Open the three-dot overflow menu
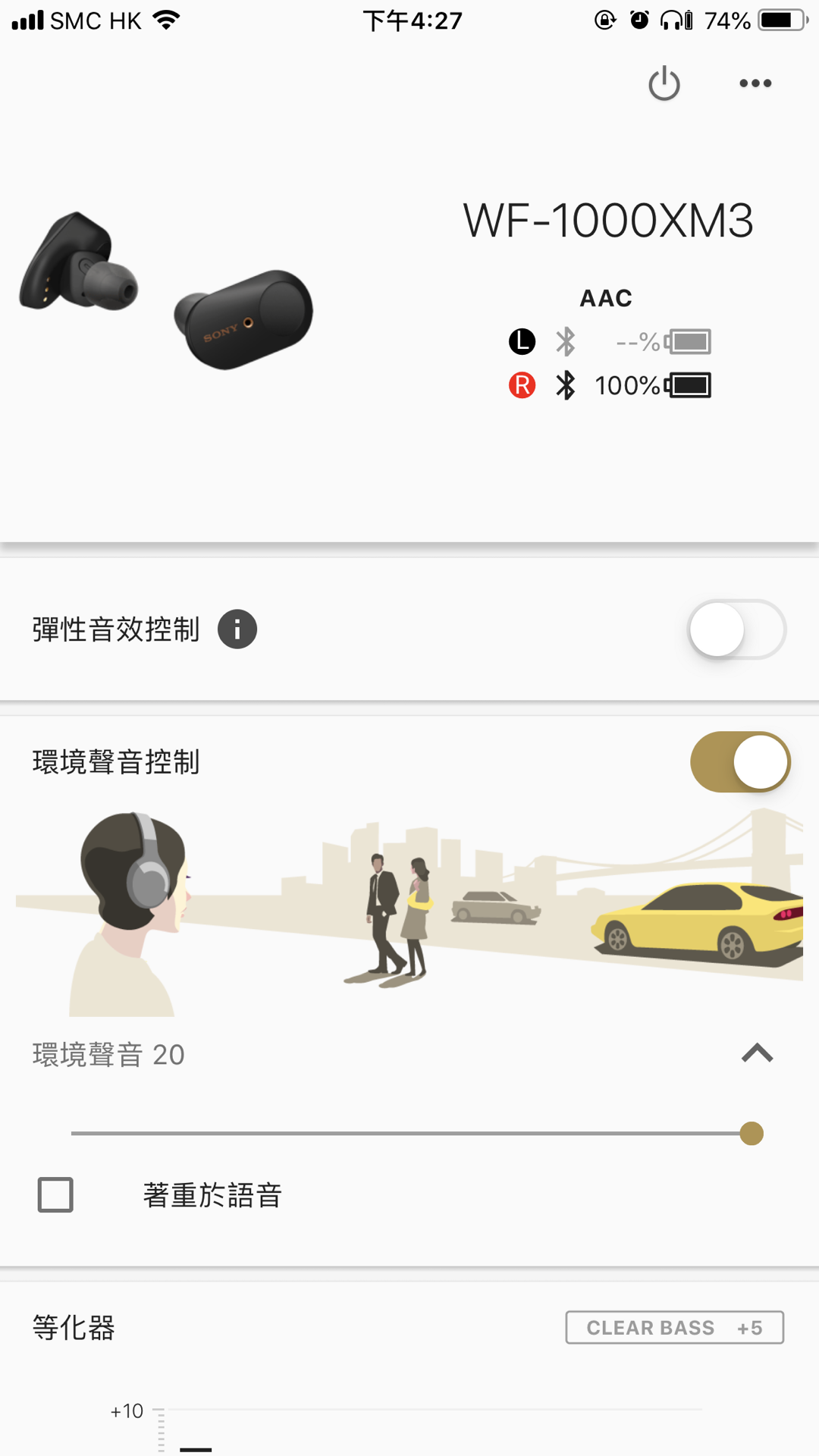 click(755, 83)
